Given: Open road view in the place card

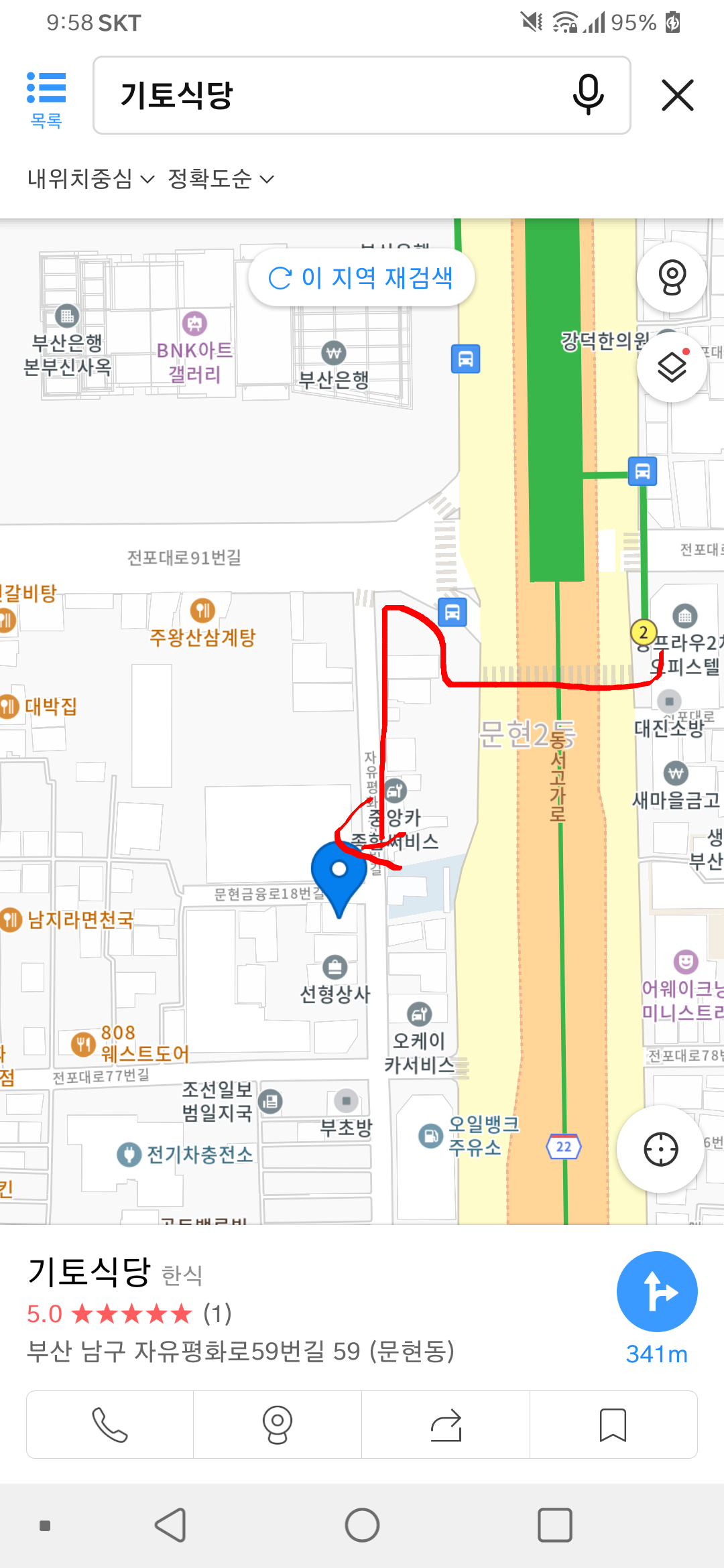Looking at the screenshot, I should pos(278,1425).
